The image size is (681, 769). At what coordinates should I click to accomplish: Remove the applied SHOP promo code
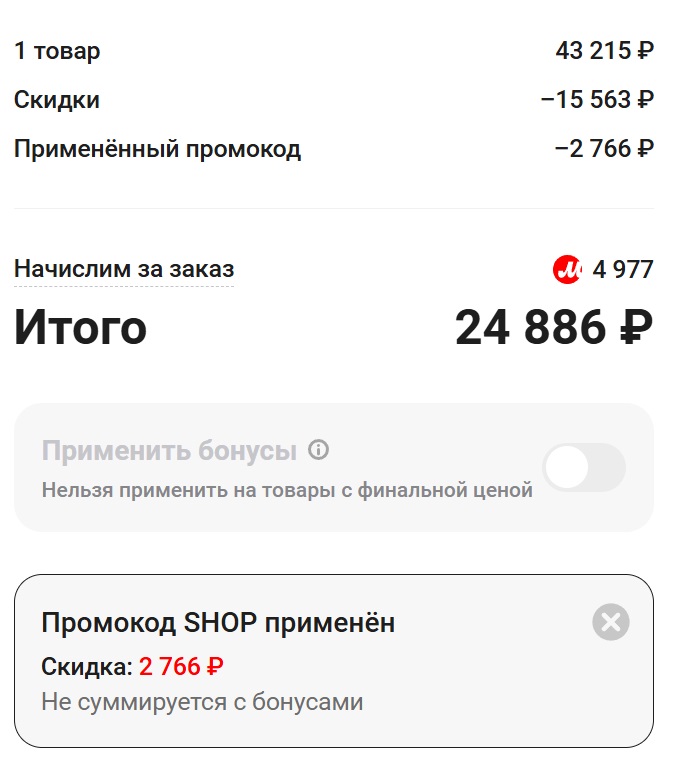[x=610, y=623]
